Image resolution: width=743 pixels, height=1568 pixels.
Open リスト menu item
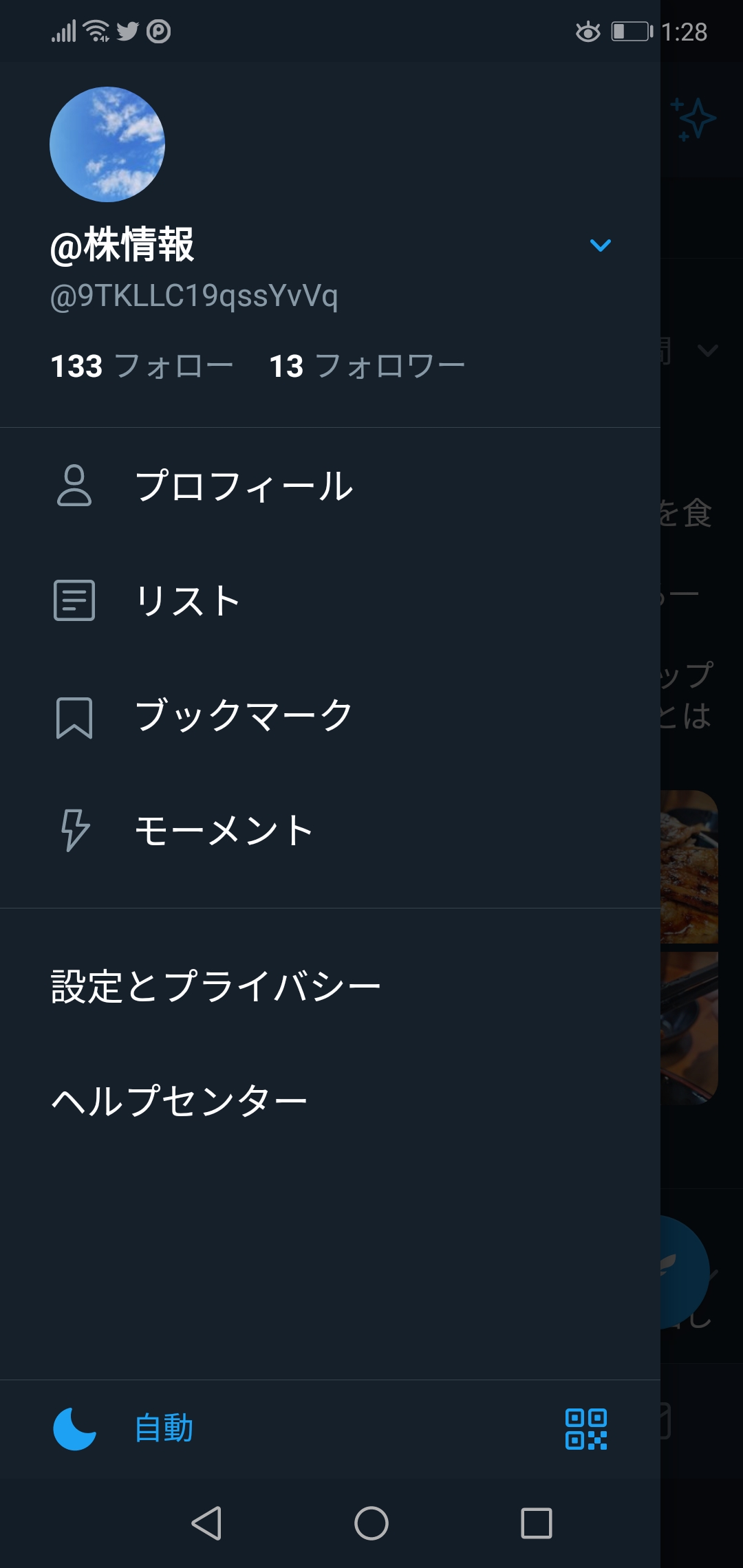[187, 600]
